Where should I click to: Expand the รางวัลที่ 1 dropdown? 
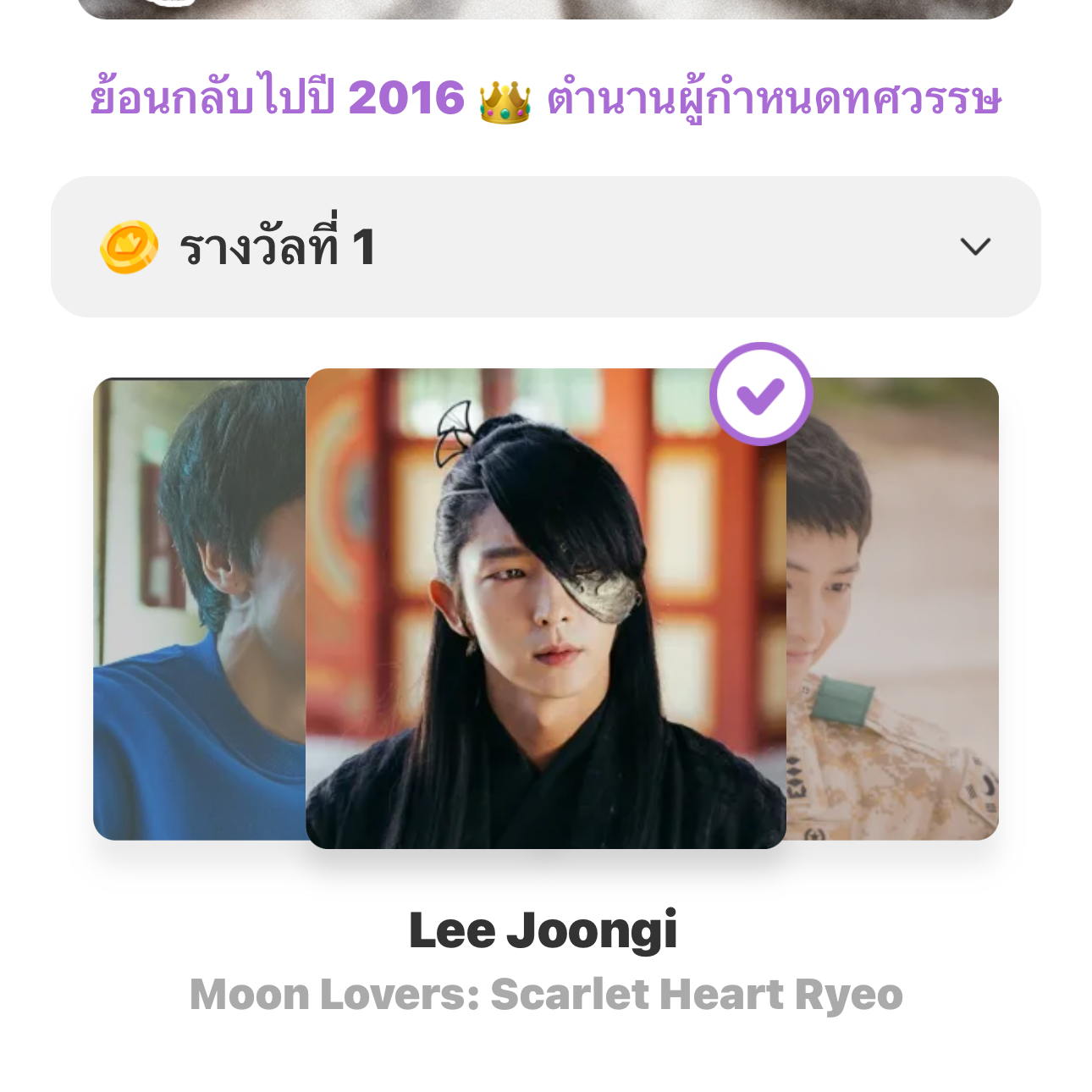coord(974,246)
